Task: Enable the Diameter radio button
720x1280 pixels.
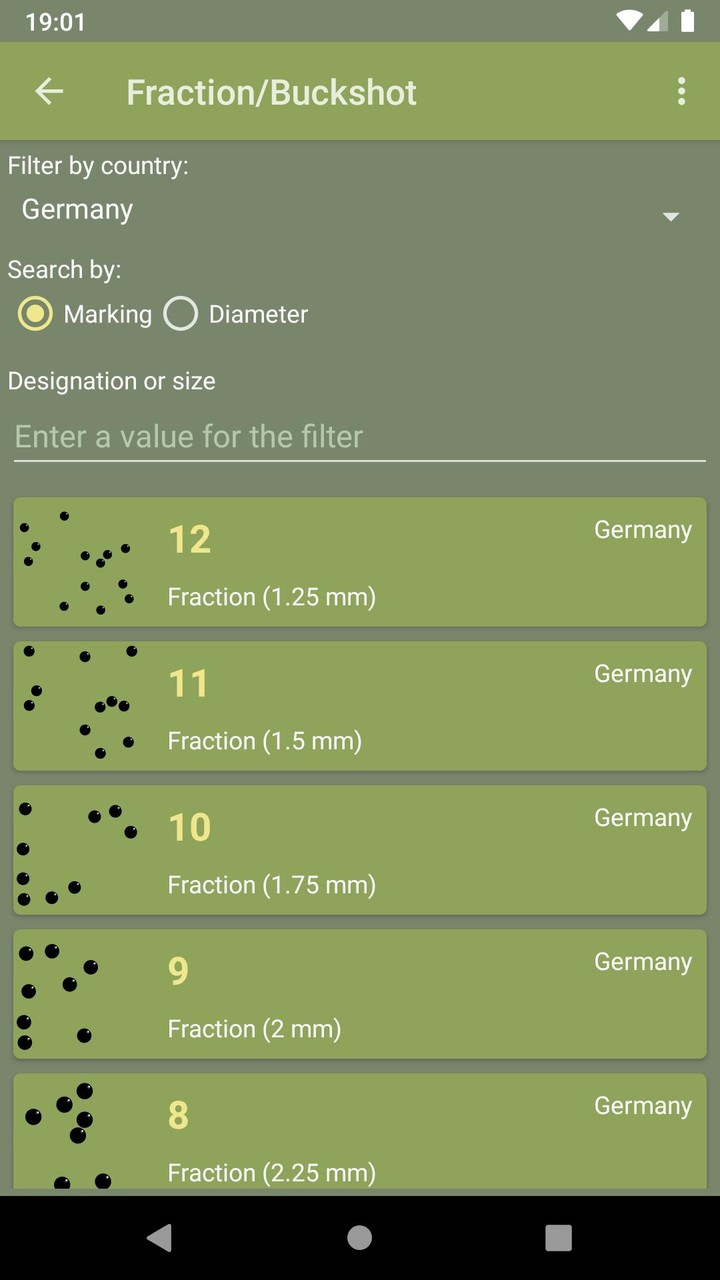Action: 181,313
